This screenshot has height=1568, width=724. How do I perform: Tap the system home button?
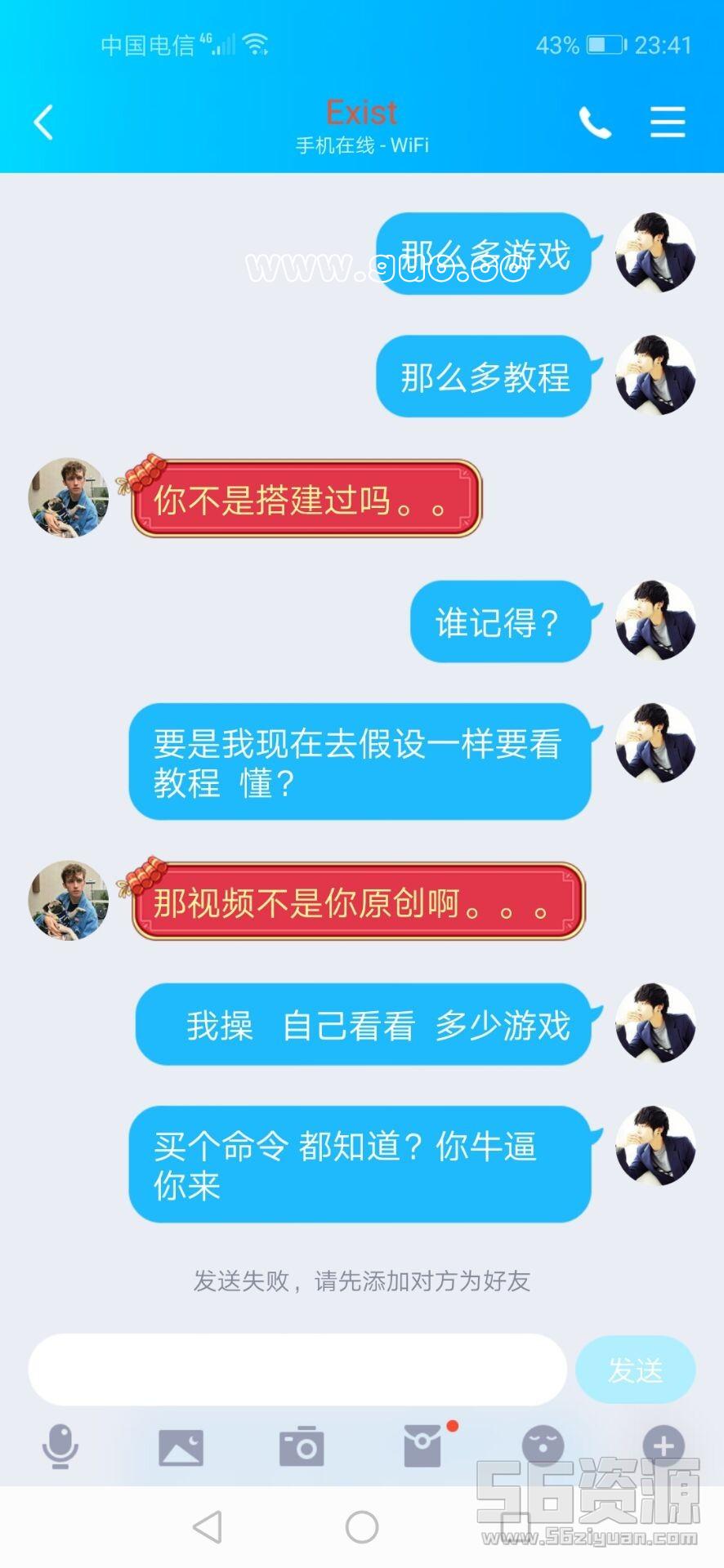tap(362, 1526)
